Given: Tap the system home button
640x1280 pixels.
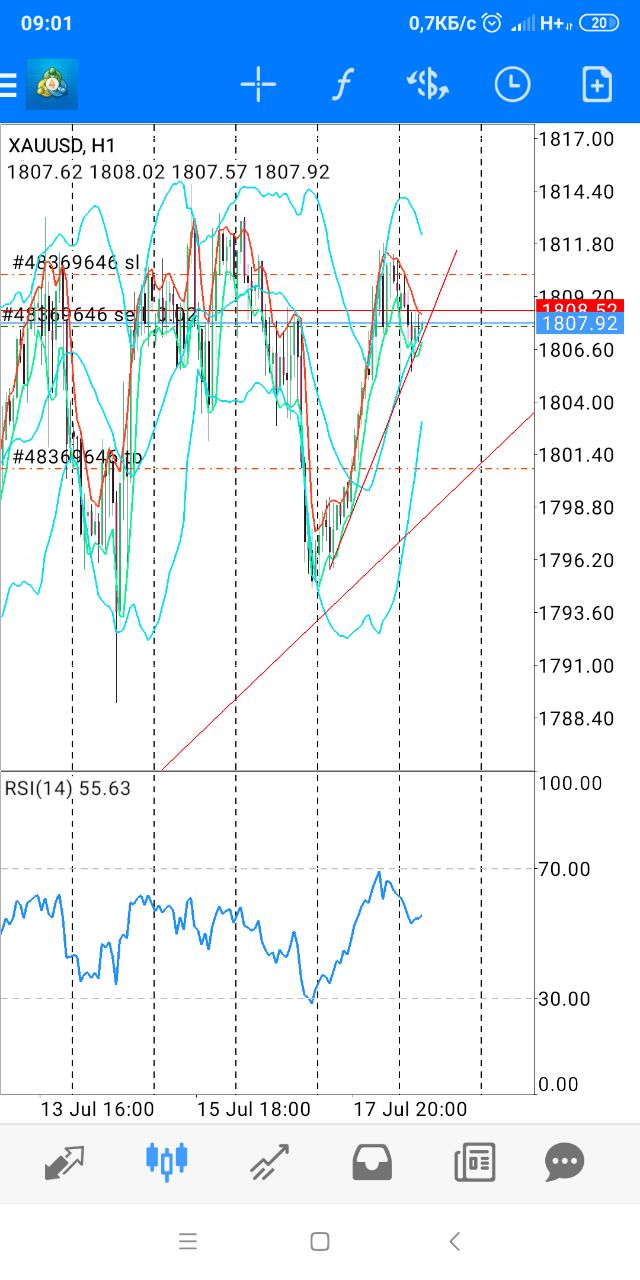Looking at the screenshot, I should [320, 1242].
